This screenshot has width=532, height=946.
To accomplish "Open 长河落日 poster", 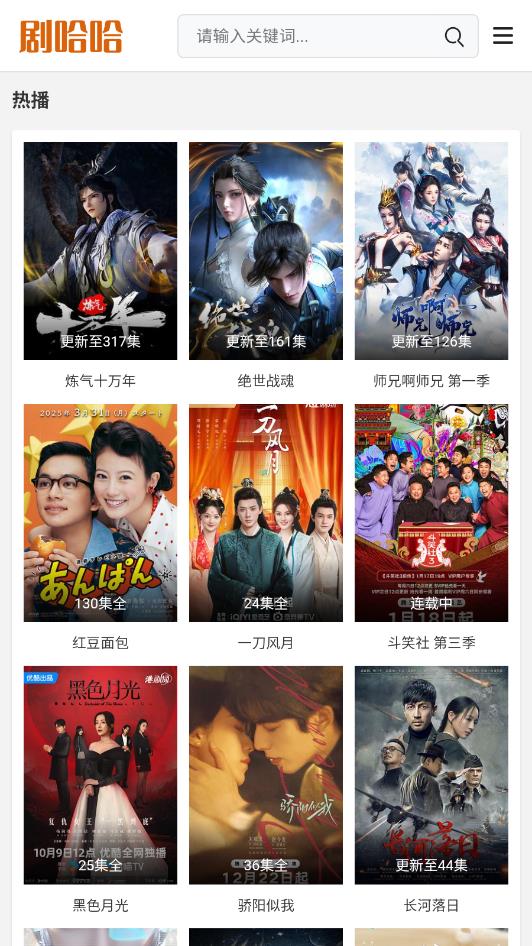I will (431, 775).
